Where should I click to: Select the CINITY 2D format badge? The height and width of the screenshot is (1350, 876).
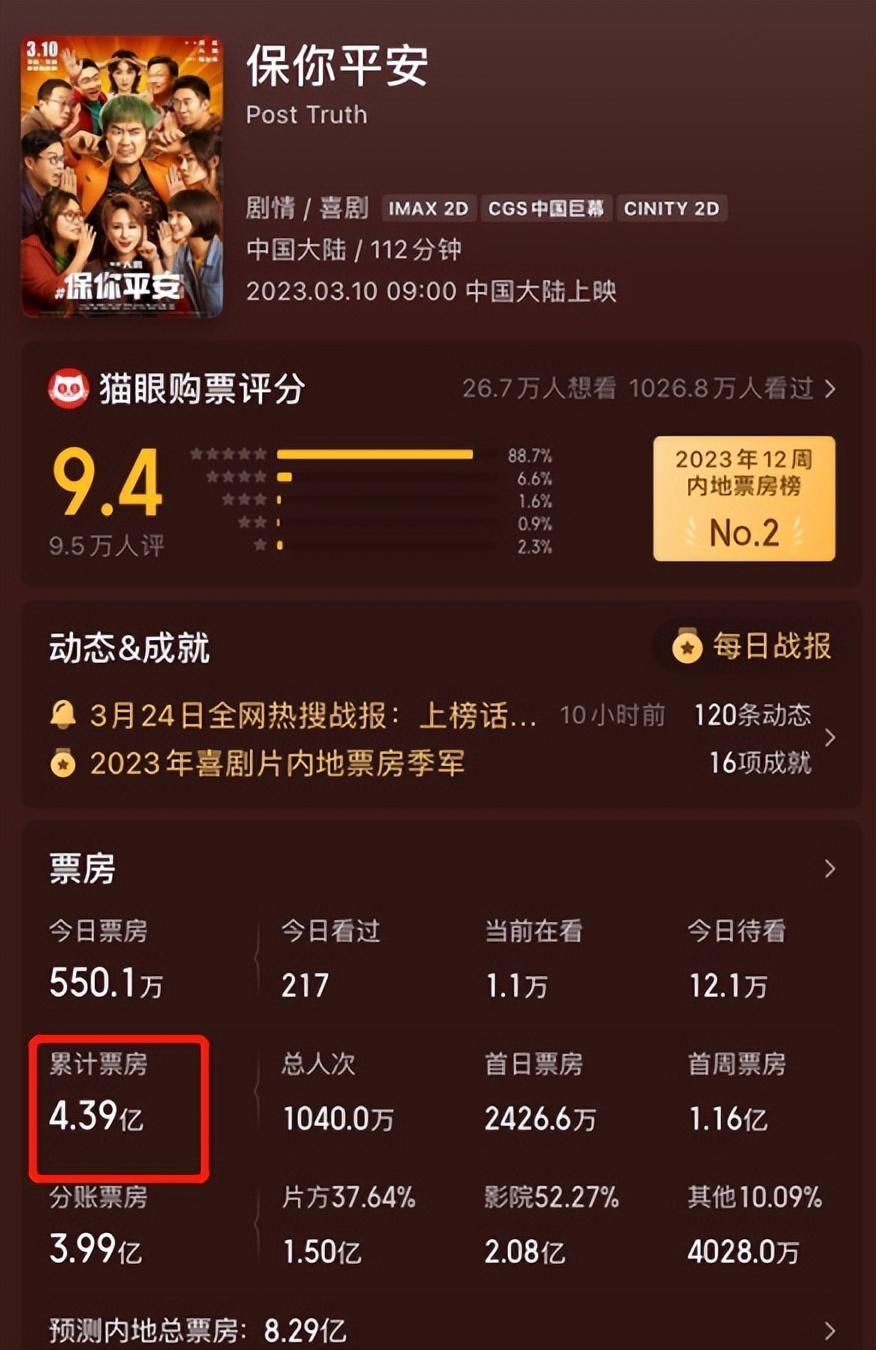click(x=672, y=208)
